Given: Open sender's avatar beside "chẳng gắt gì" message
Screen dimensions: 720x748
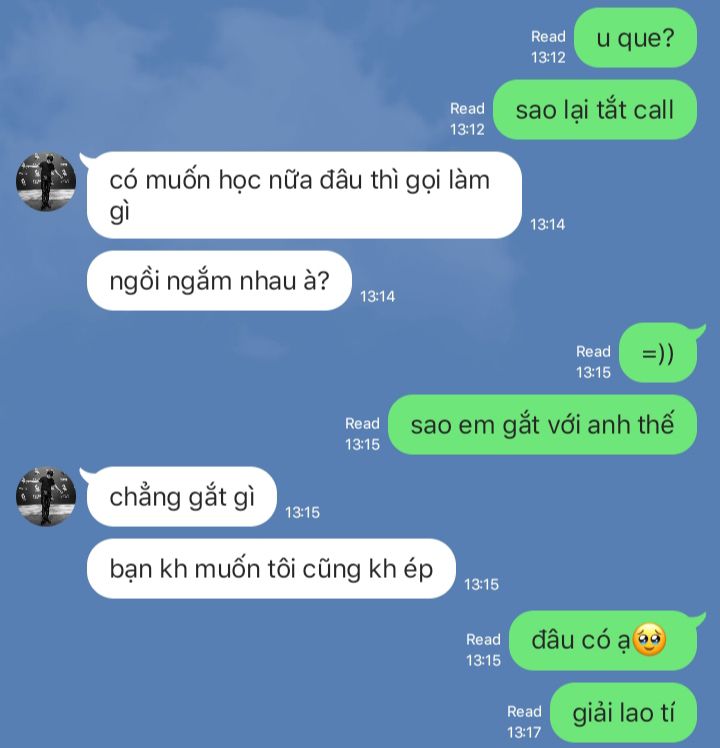Looking at the screenshot, I should pyautogui.click(x=46, y=497).
